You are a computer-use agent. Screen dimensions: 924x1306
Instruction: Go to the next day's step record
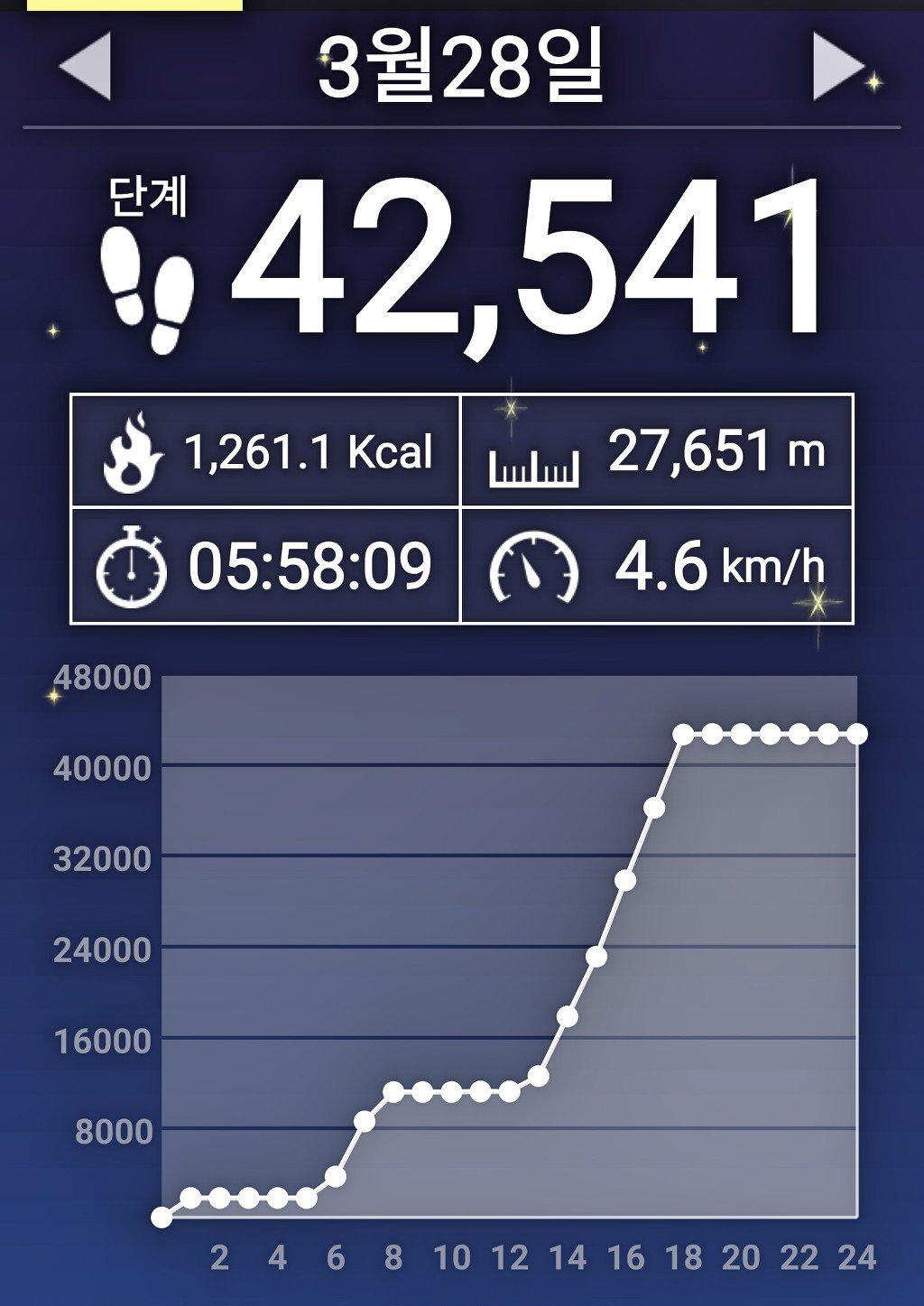point(838,66)
